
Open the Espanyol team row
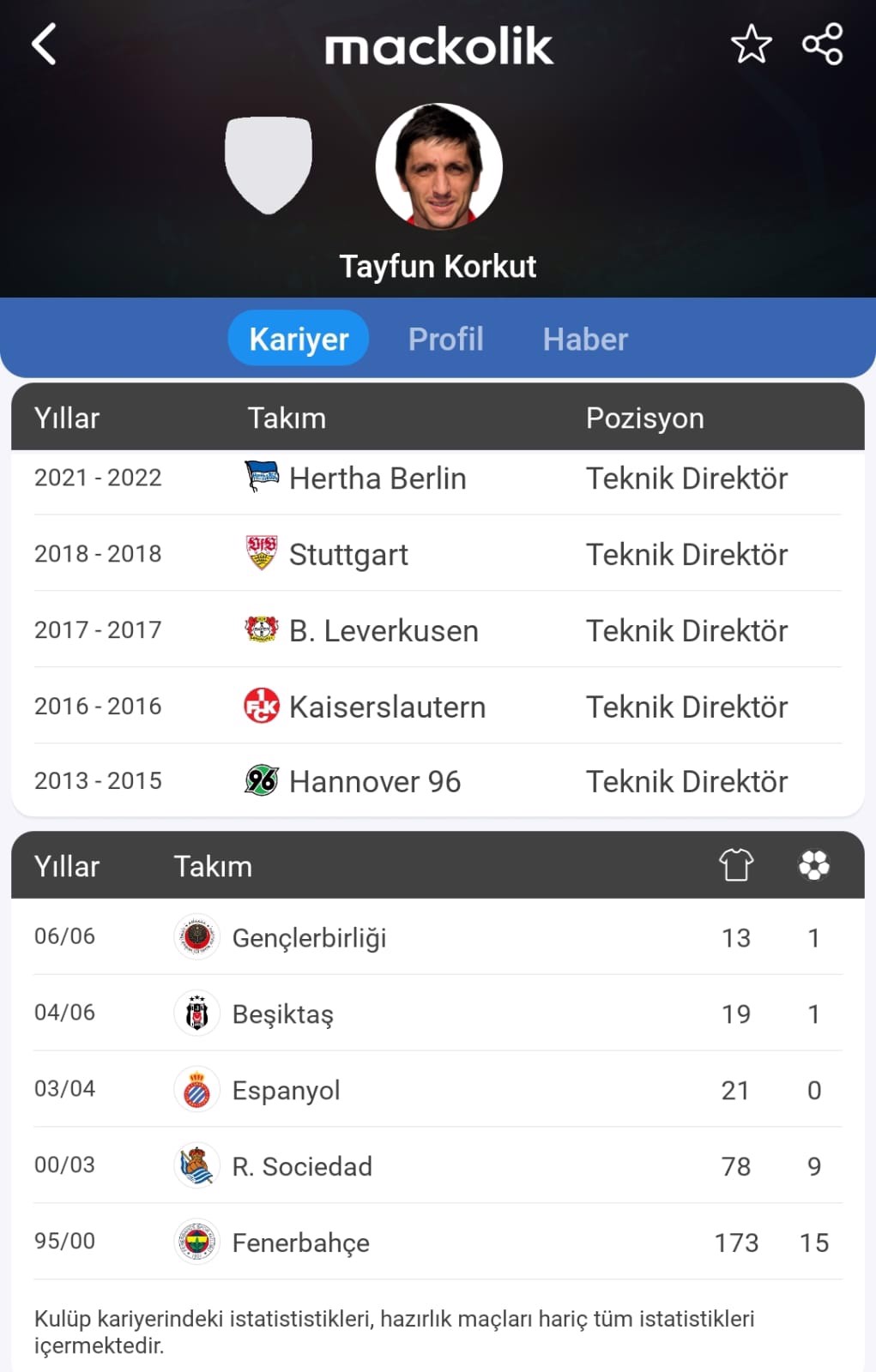pyautogui.click(x=286, y=1091)
